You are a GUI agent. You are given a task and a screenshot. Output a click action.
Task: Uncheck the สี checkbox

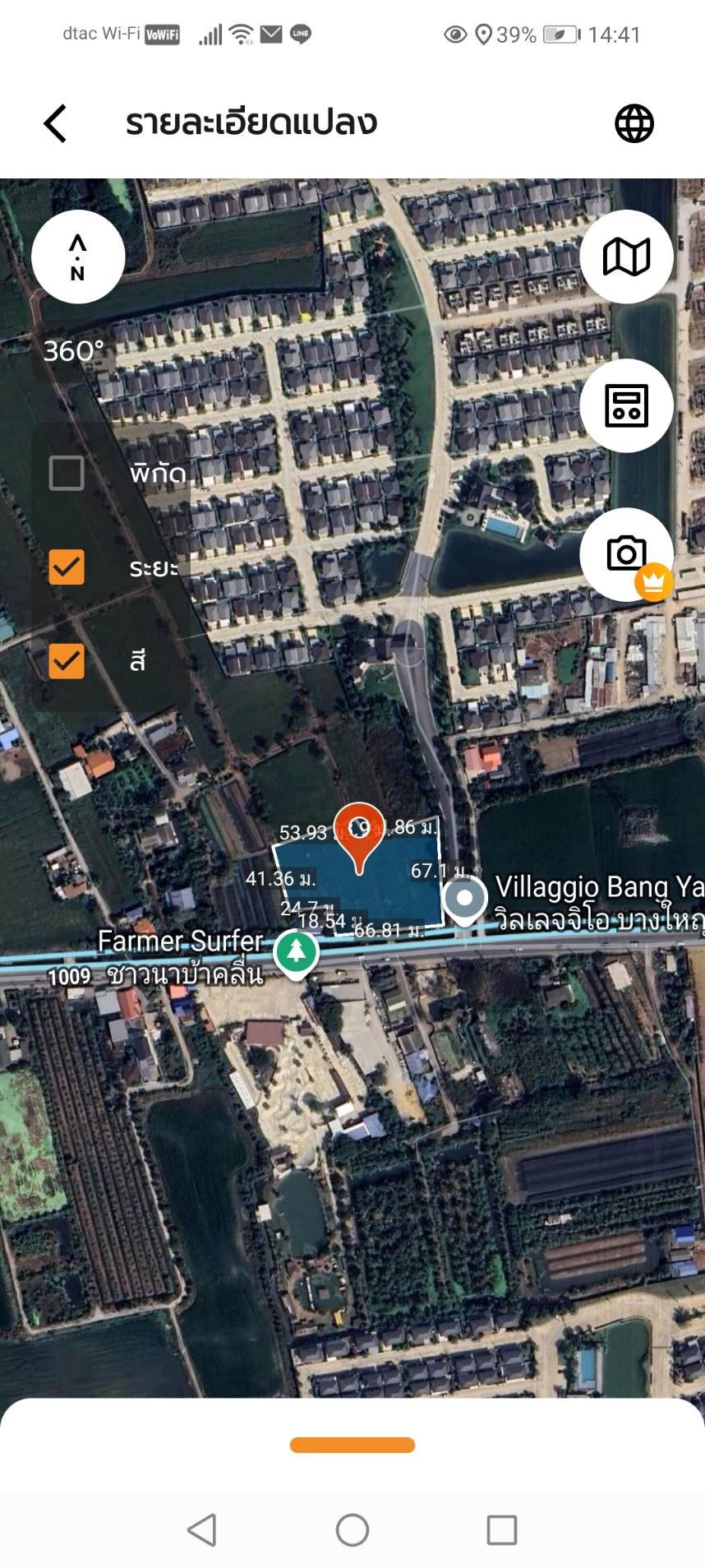[67, 660]
